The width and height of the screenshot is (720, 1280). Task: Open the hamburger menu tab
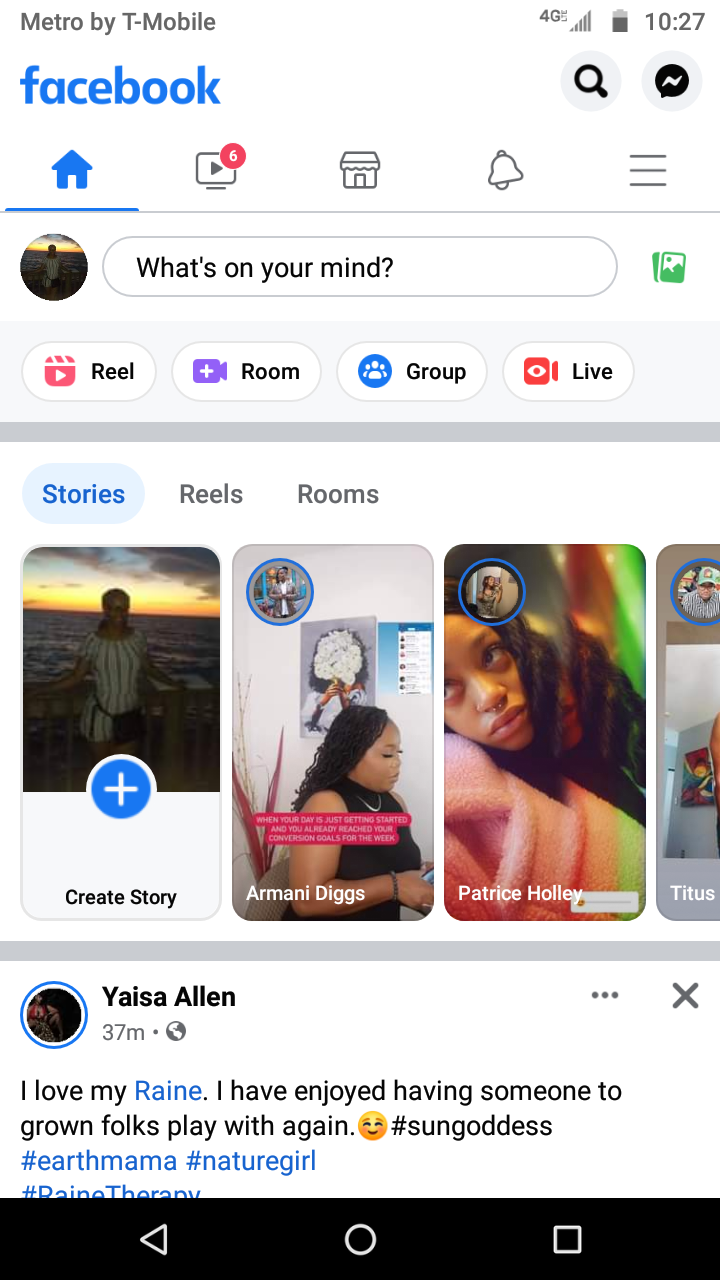[648, 170]
